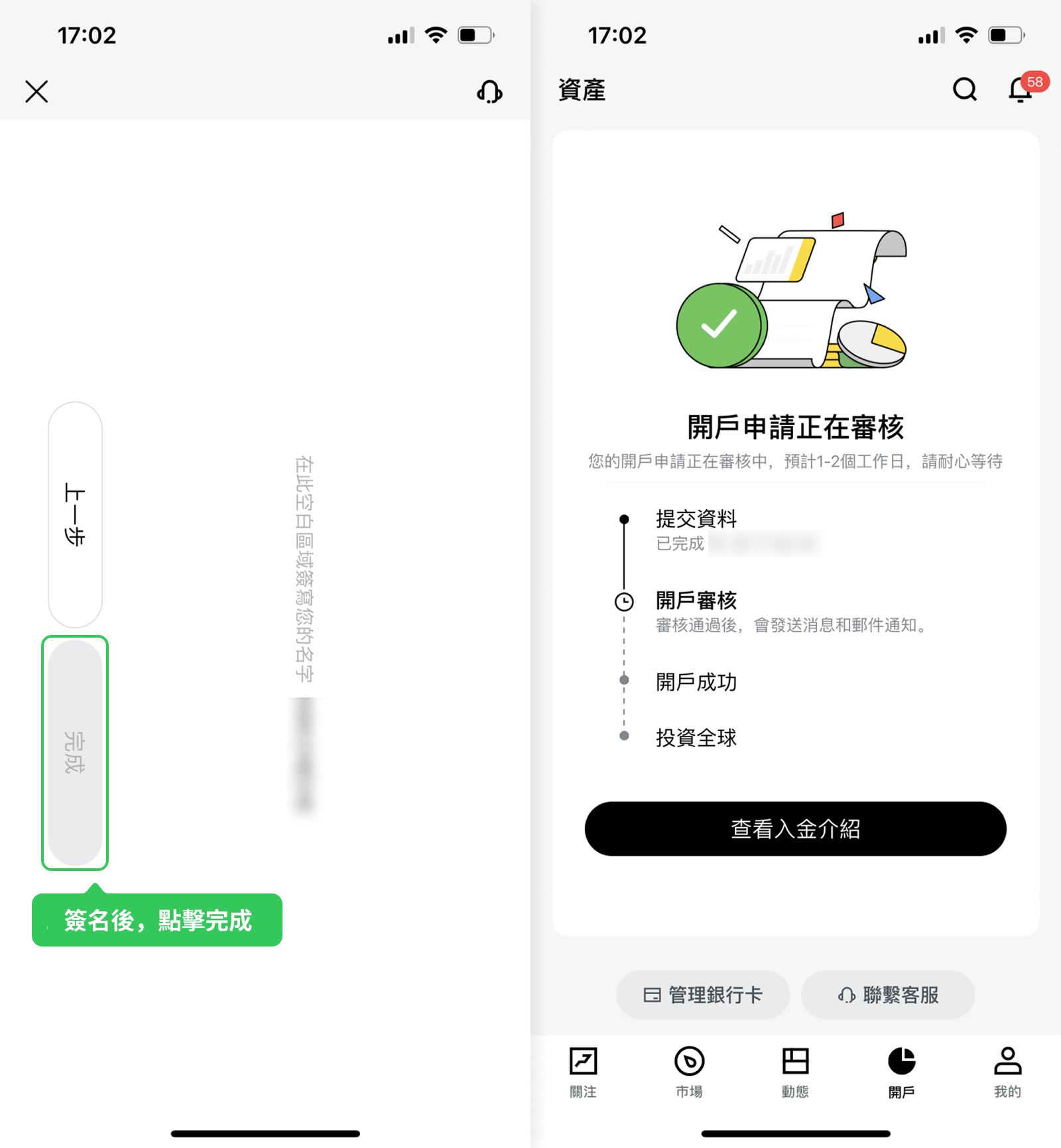Viewport: 1061px width, 1148px height.
Task: Tap the 查看入金介紹 button
Action: pos(795,829)
